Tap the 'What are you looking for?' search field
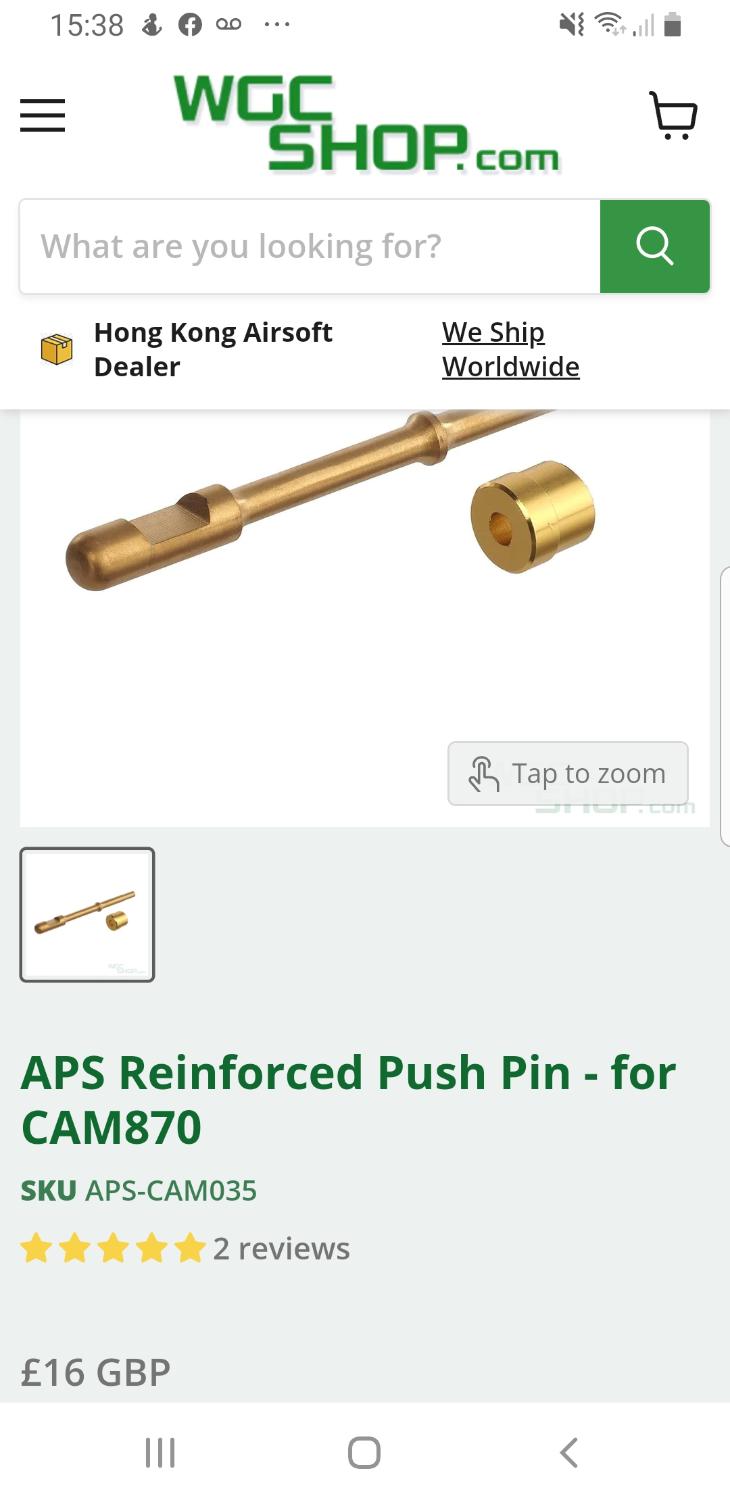Image resolution: width=730 pixels, height=1500 pixels. (x=310, y=246)
